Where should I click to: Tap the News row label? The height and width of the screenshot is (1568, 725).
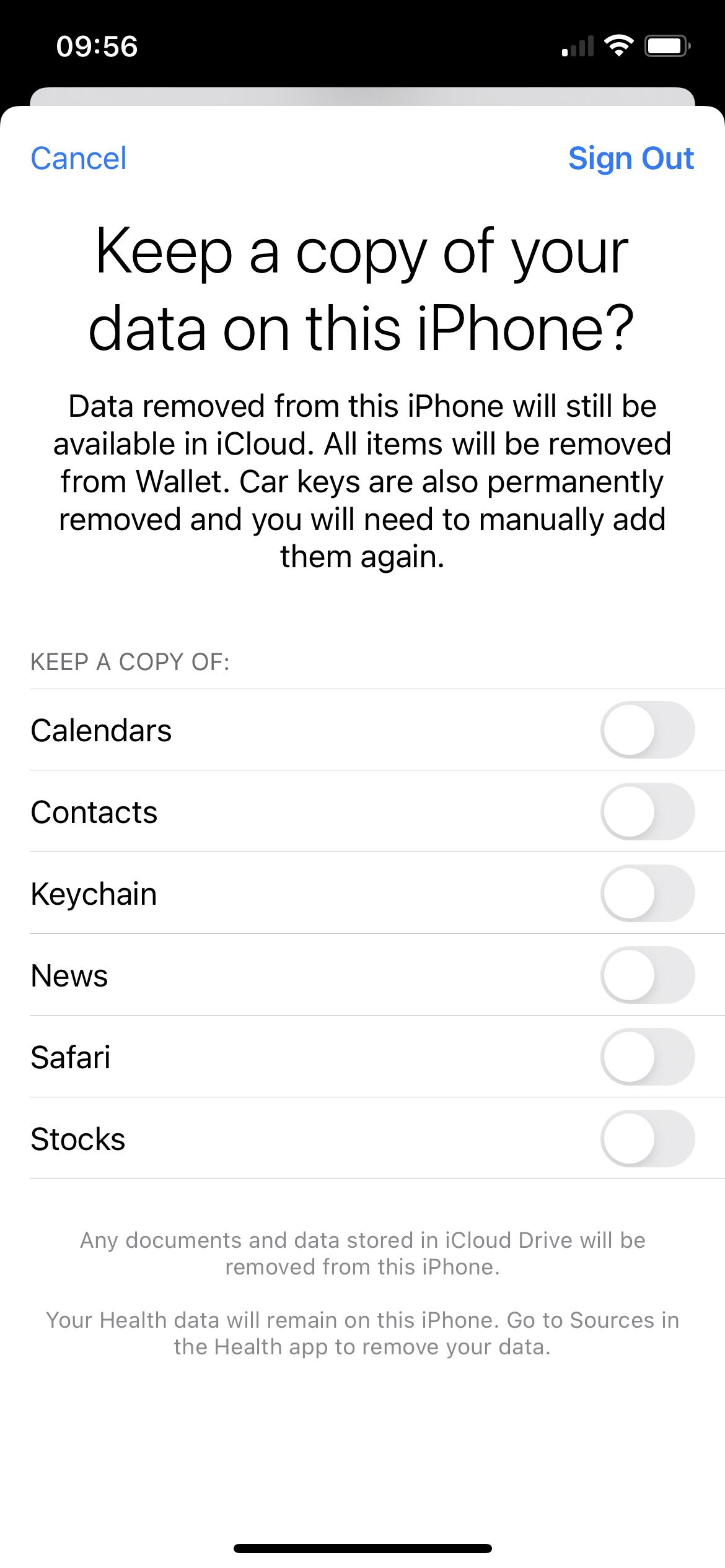pyautogui.click(x=68, y=975)
